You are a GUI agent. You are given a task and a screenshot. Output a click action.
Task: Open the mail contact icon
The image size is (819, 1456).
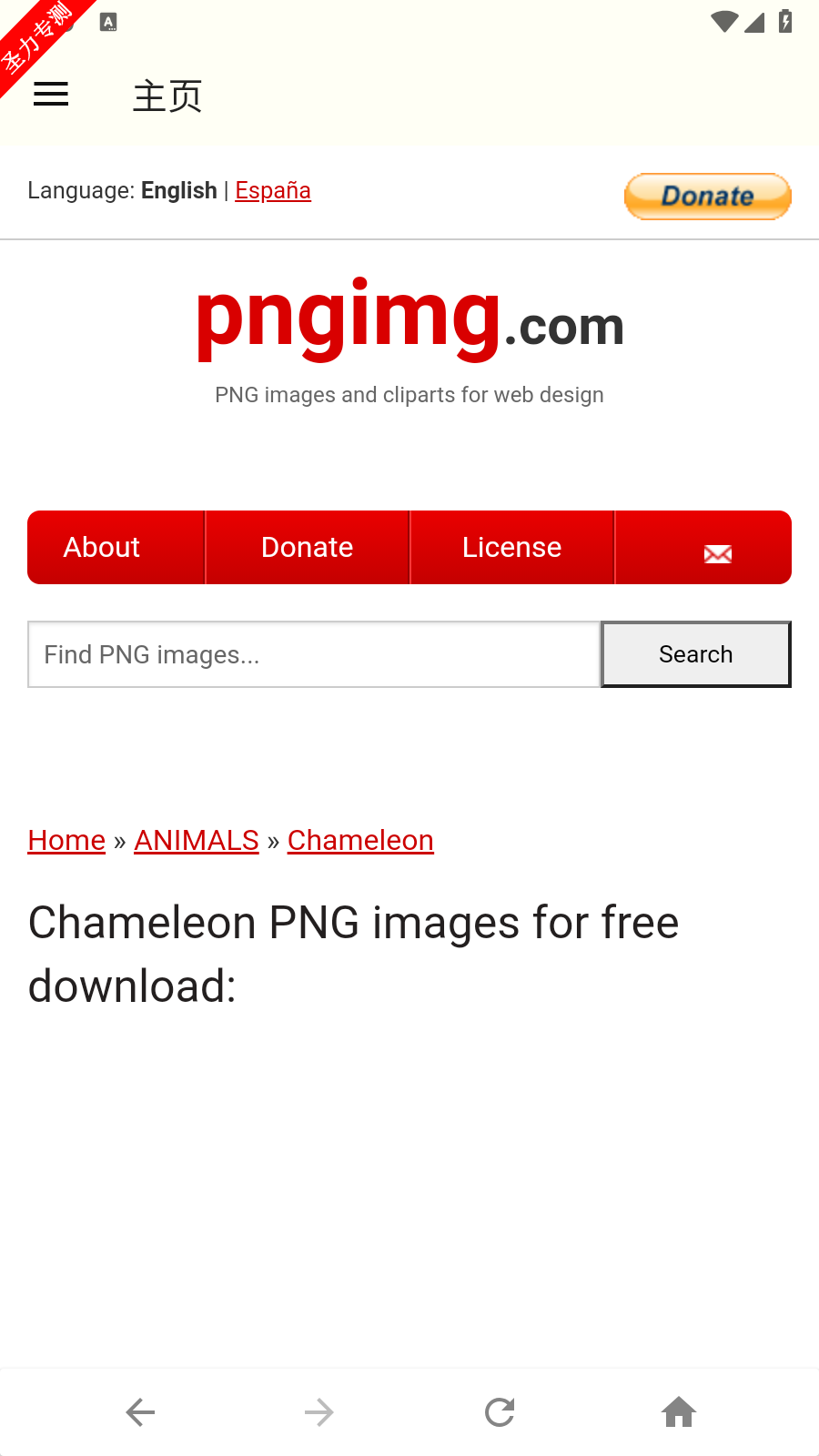[717, 553]
